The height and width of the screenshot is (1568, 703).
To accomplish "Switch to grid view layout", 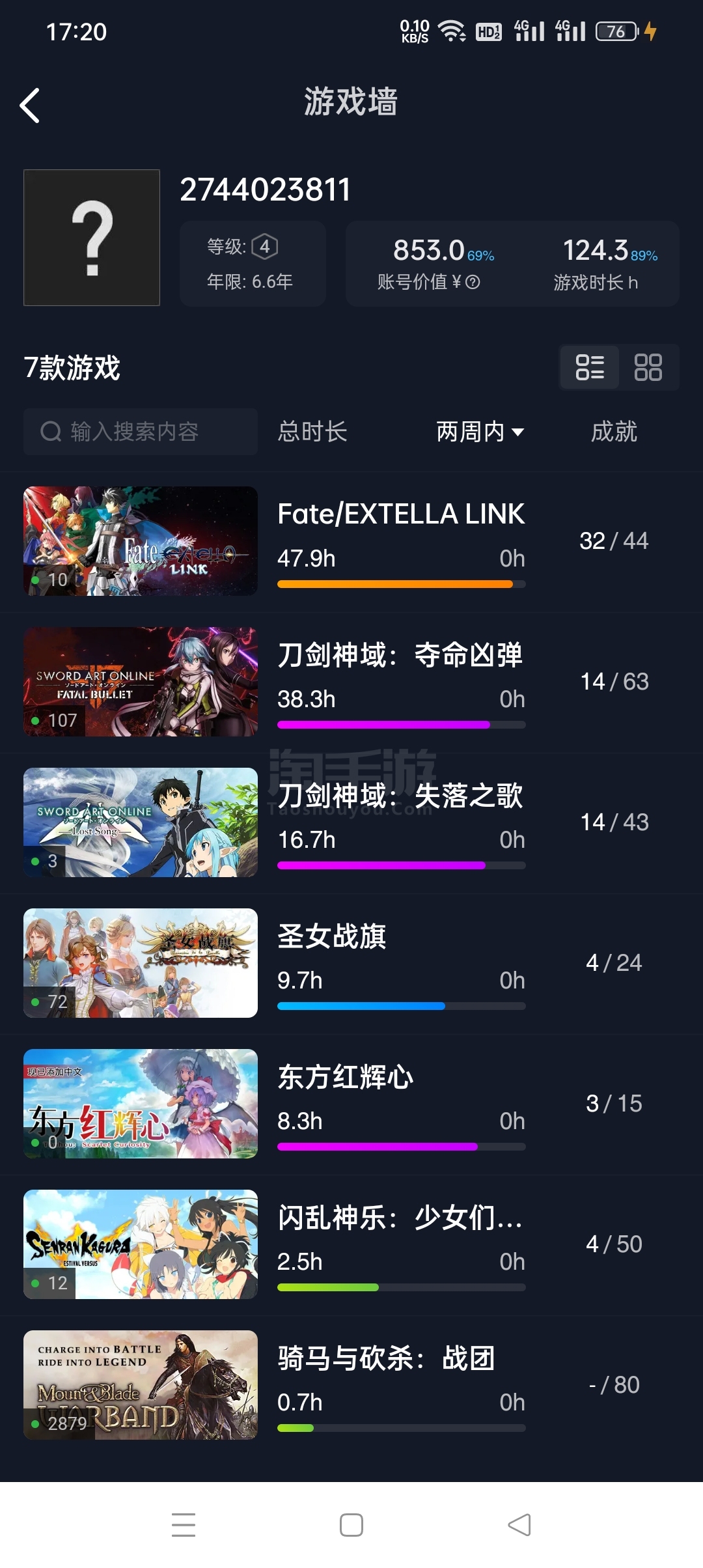I will [648, 367].
